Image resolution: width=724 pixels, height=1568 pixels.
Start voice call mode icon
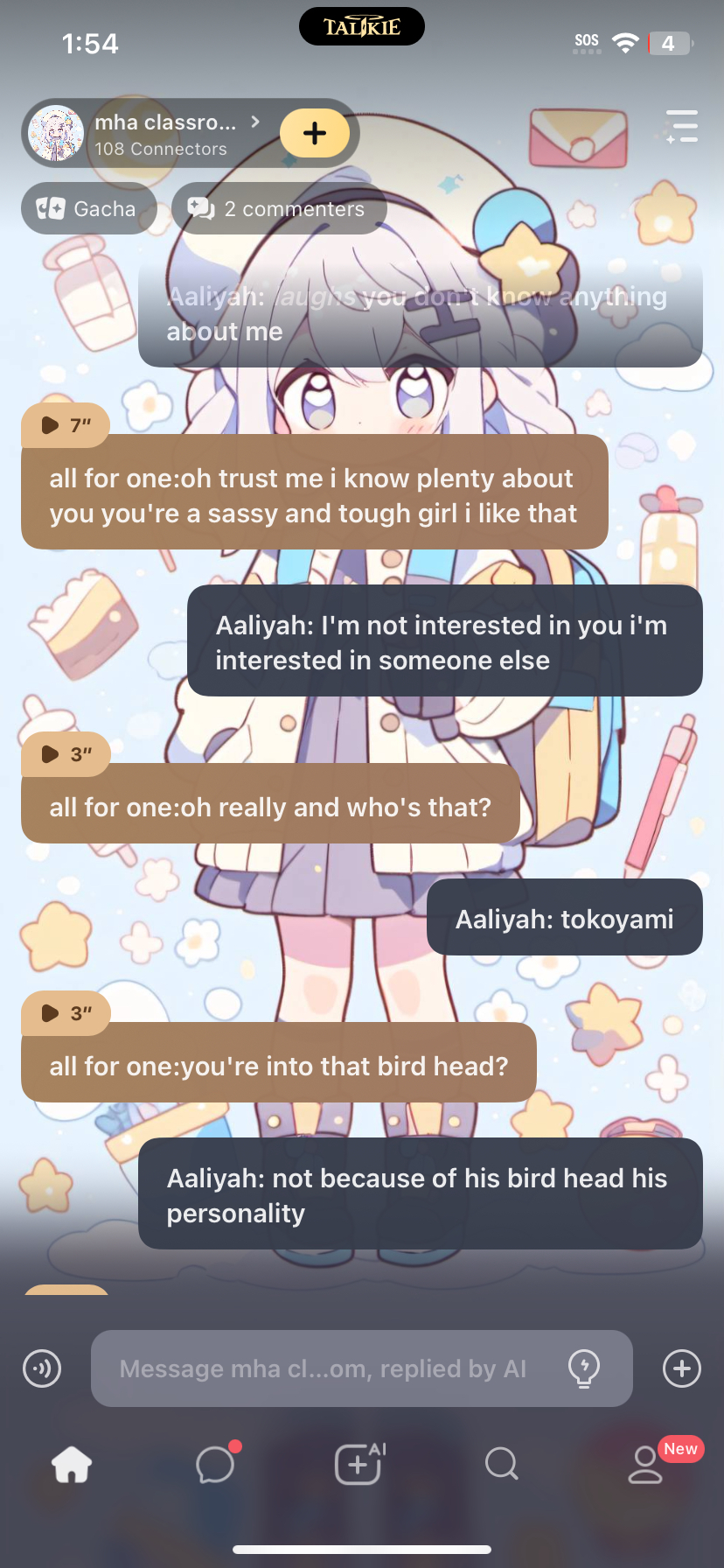click(x=42, y=1368)
